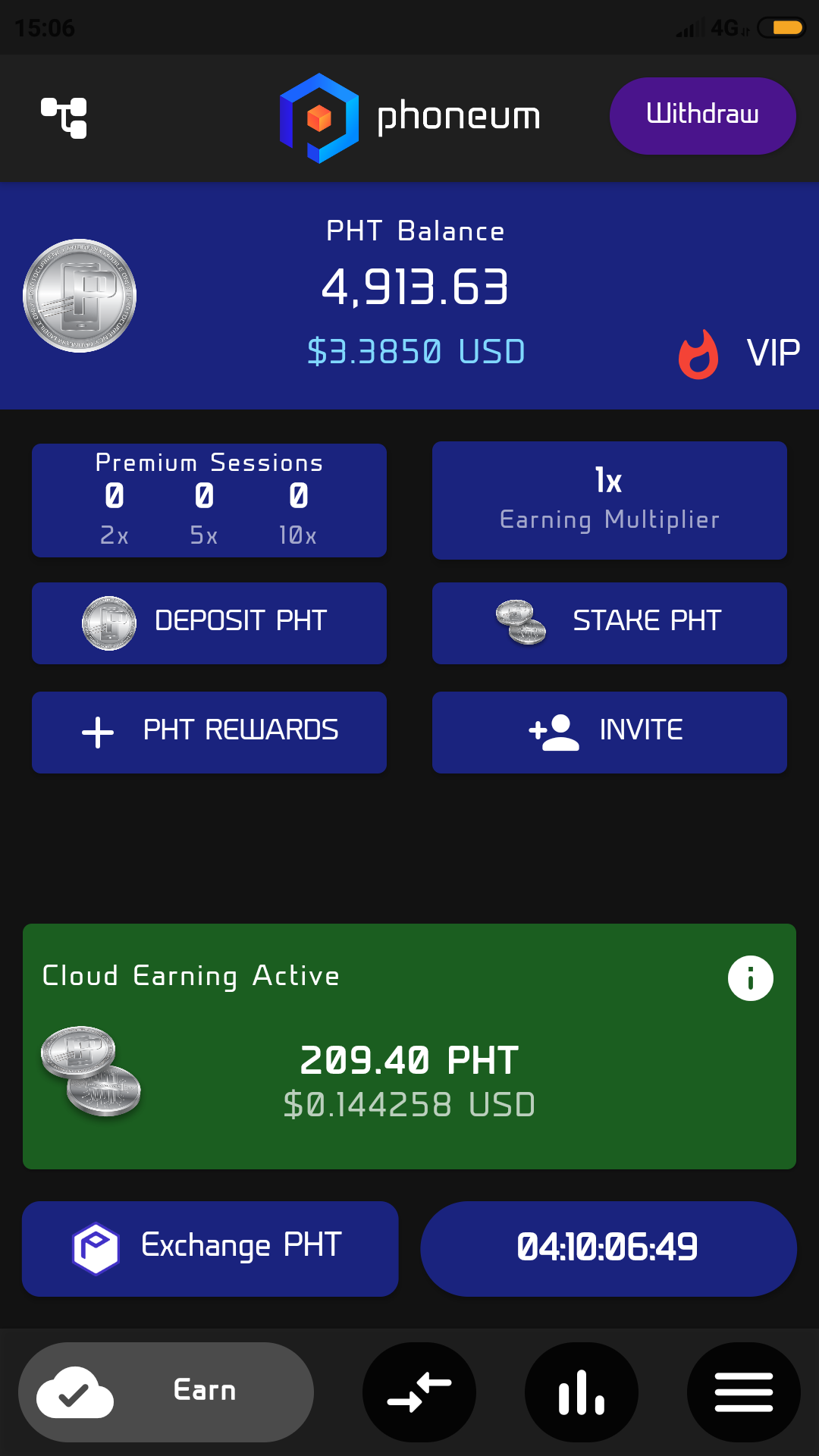This screenshot has width=819, height=1456.
Task: View the 1x Earning Multiplier
Action: 610,500
